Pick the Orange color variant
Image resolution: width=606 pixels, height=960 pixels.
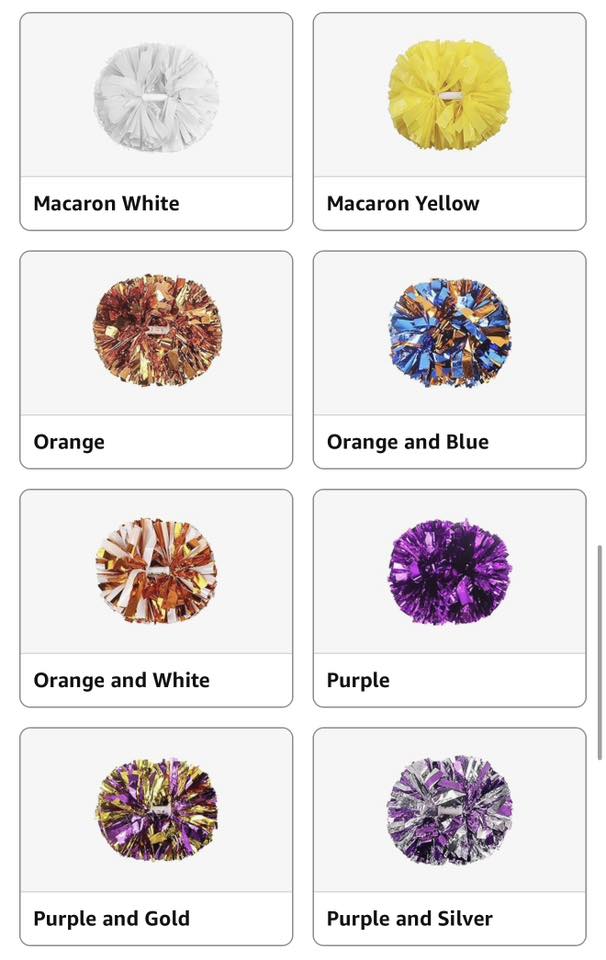(156, 359)
